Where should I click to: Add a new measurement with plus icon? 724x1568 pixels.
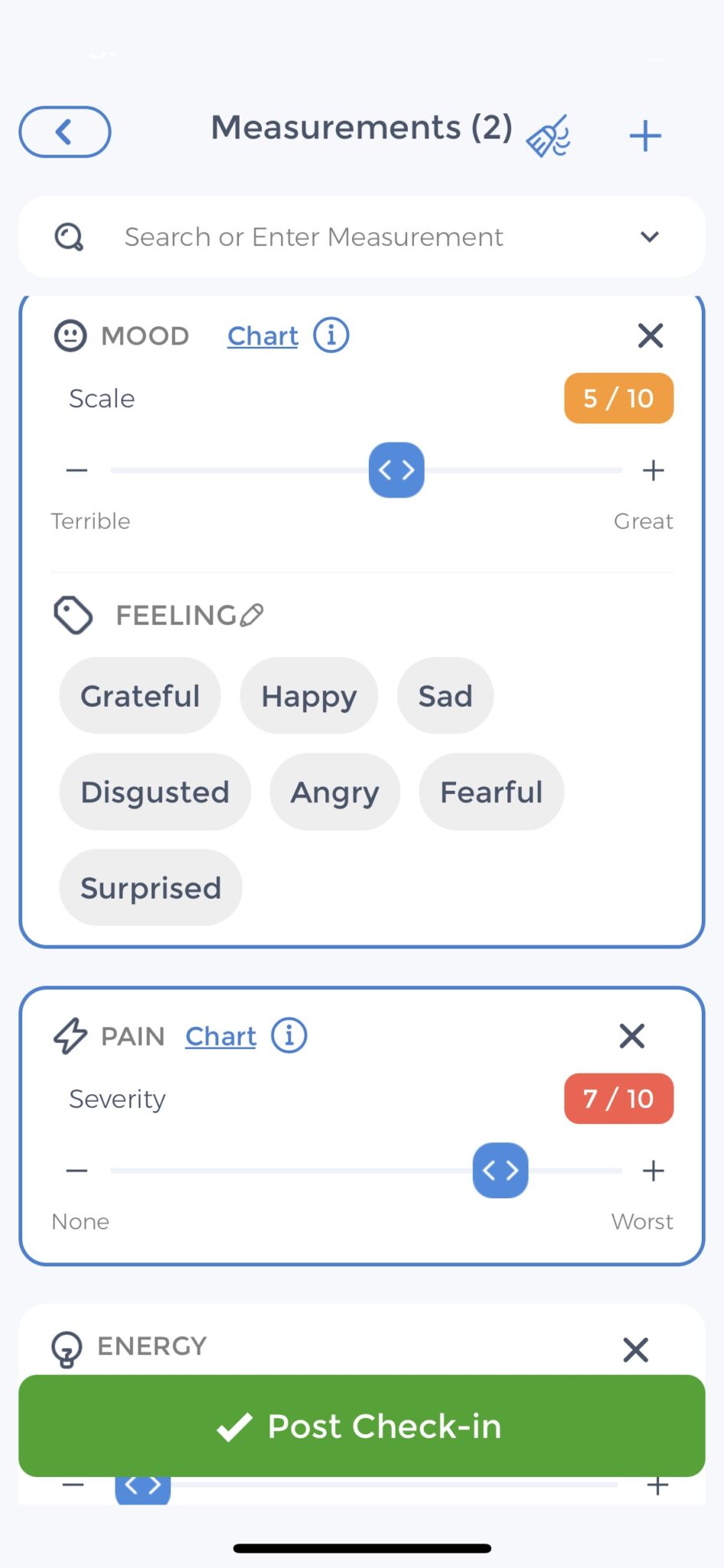pos(644,136)
